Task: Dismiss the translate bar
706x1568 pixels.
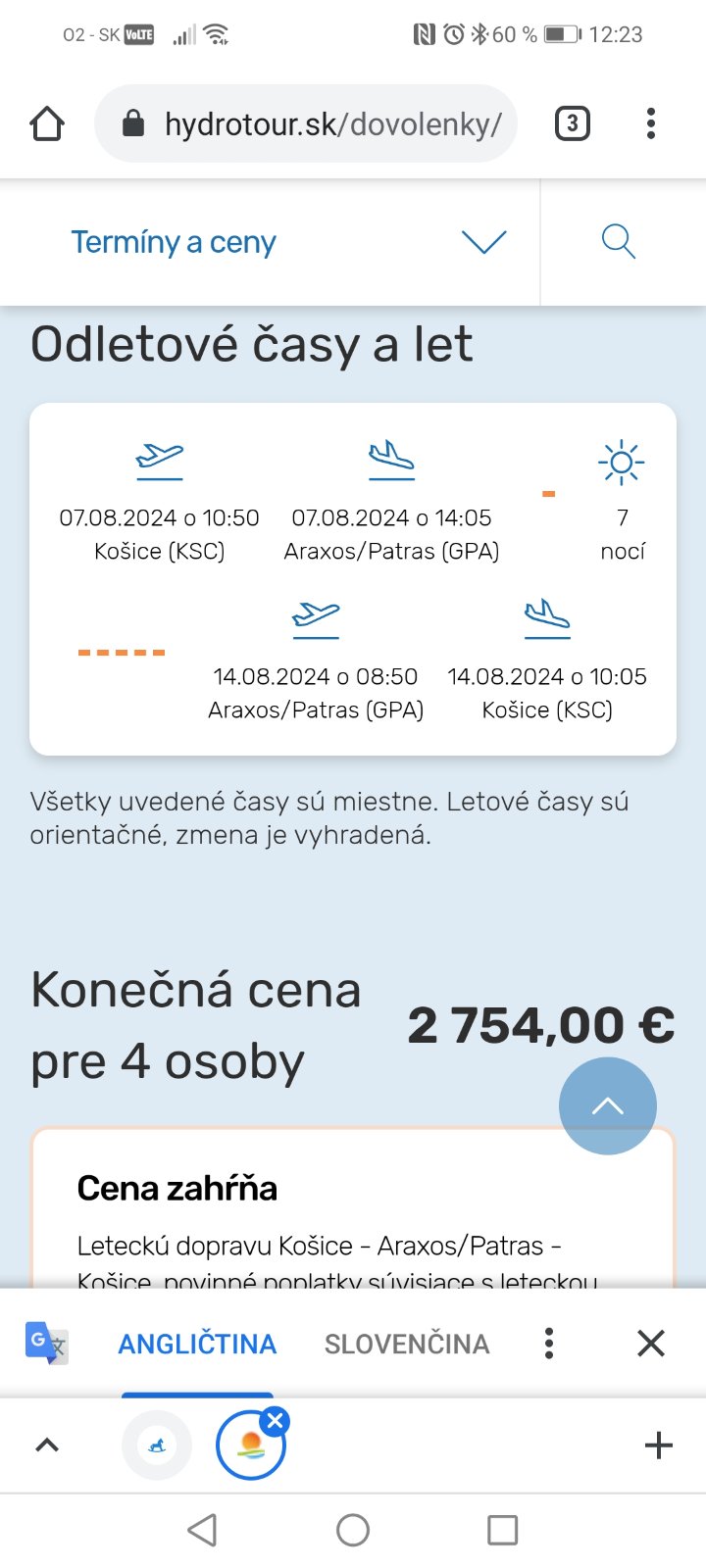Action: 651,1344
